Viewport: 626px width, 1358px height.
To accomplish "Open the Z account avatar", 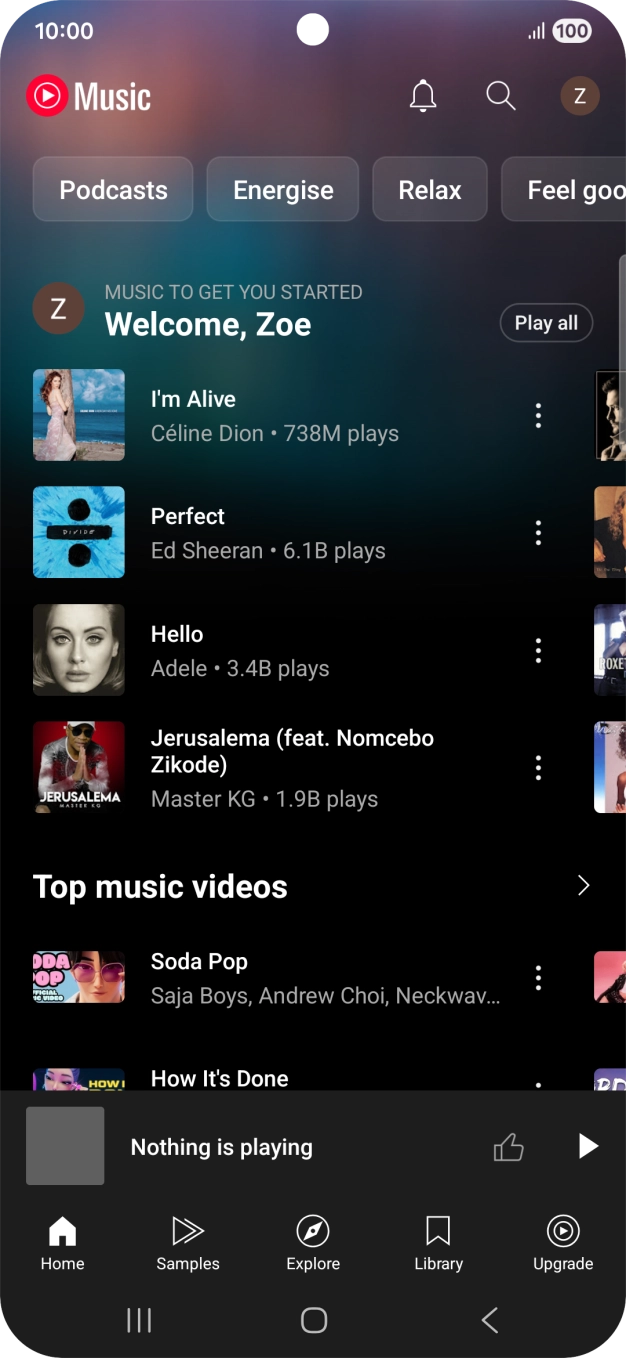I will pyautogui.click(x=579, y=97).
